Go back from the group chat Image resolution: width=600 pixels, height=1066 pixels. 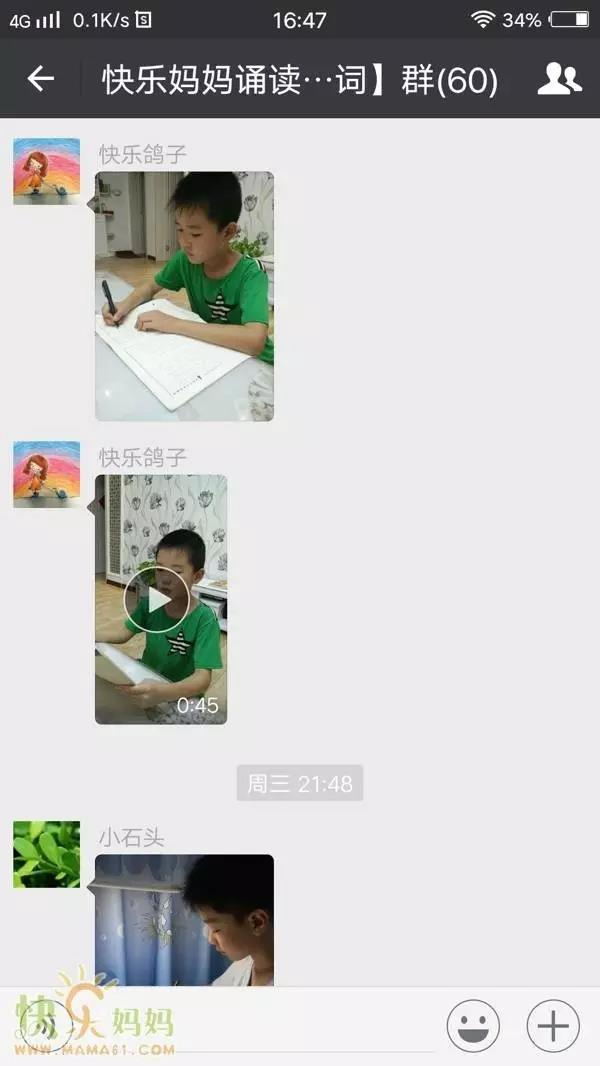(x=40, y=79)
